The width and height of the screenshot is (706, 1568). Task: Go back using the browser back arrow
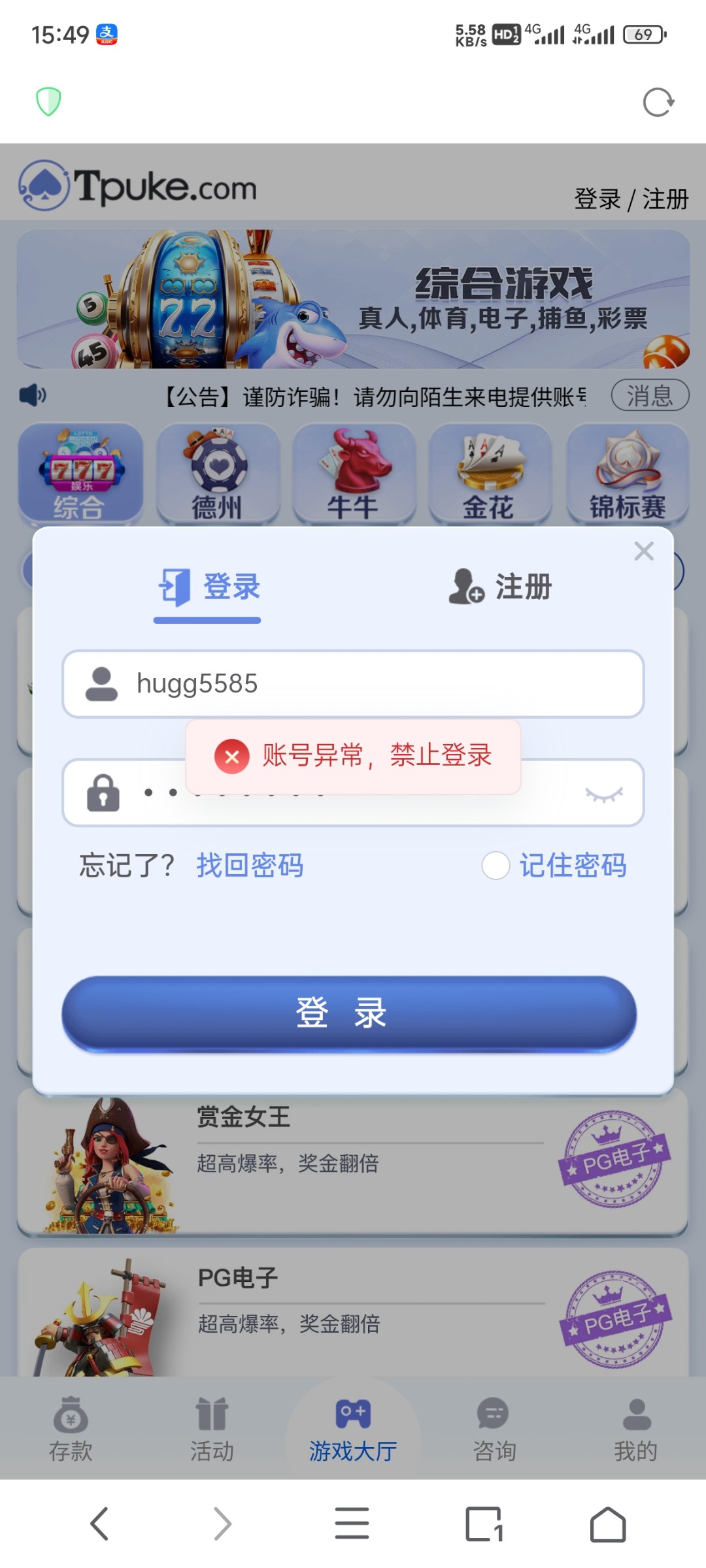[x=99, y=1524]
